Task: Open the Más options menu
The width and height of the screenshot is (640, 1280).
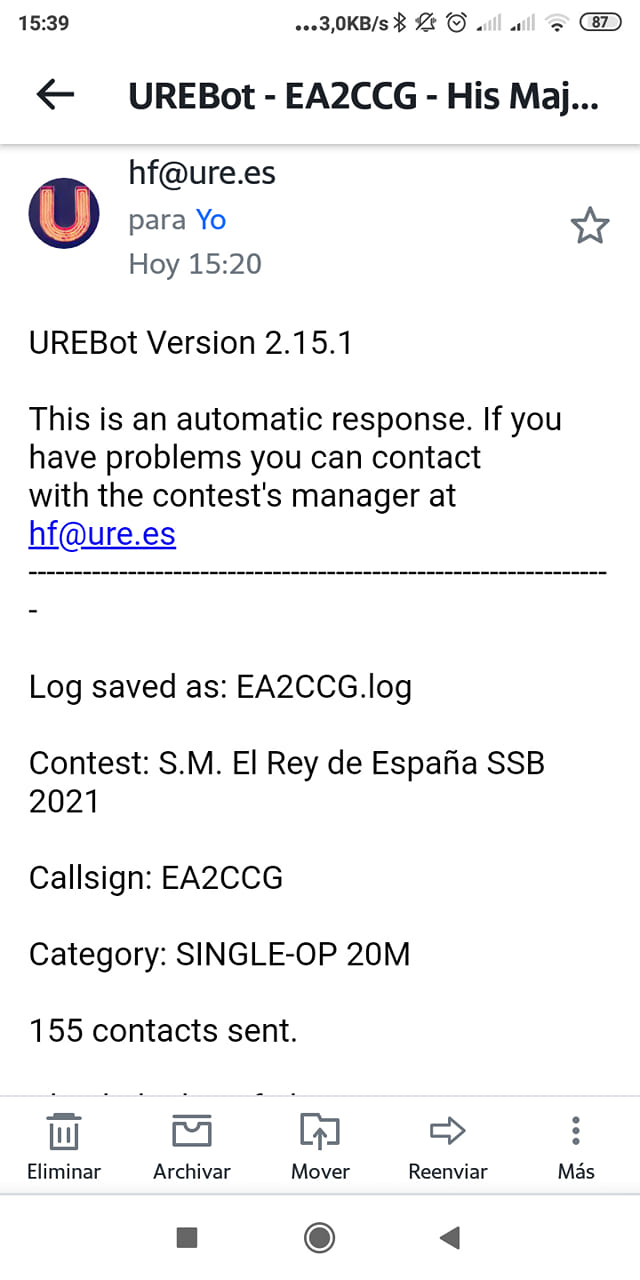Action: coord(576,1146)
